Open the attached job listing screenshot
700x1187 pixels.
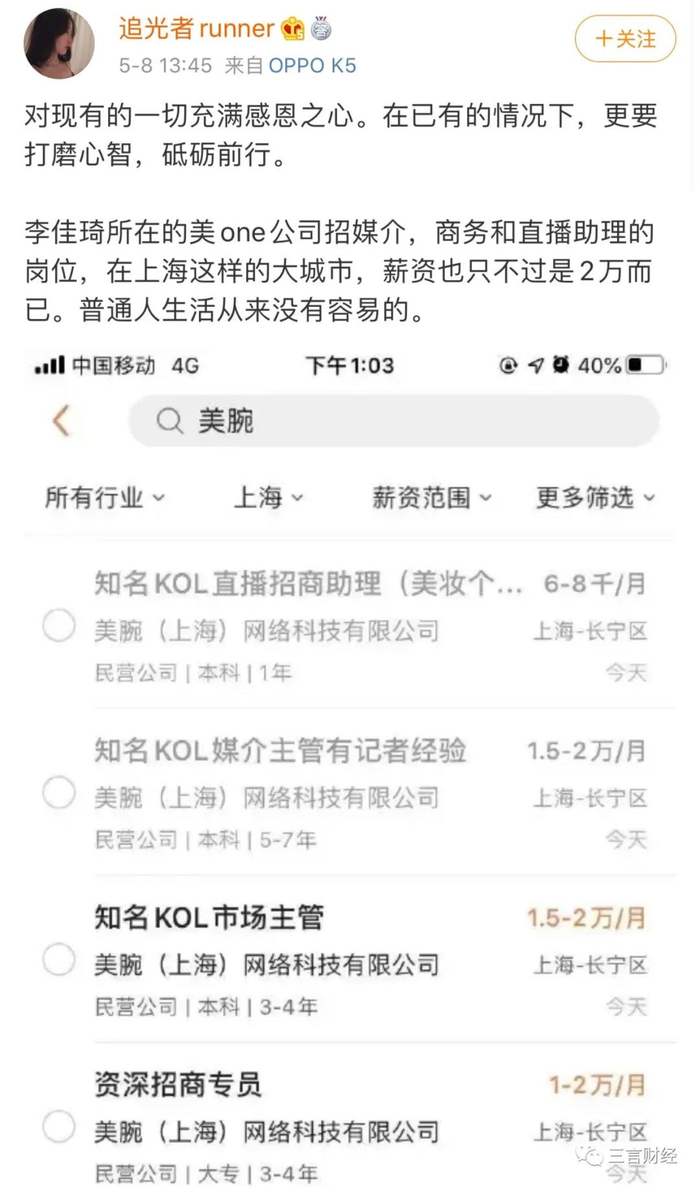click(x=350, y=760)
